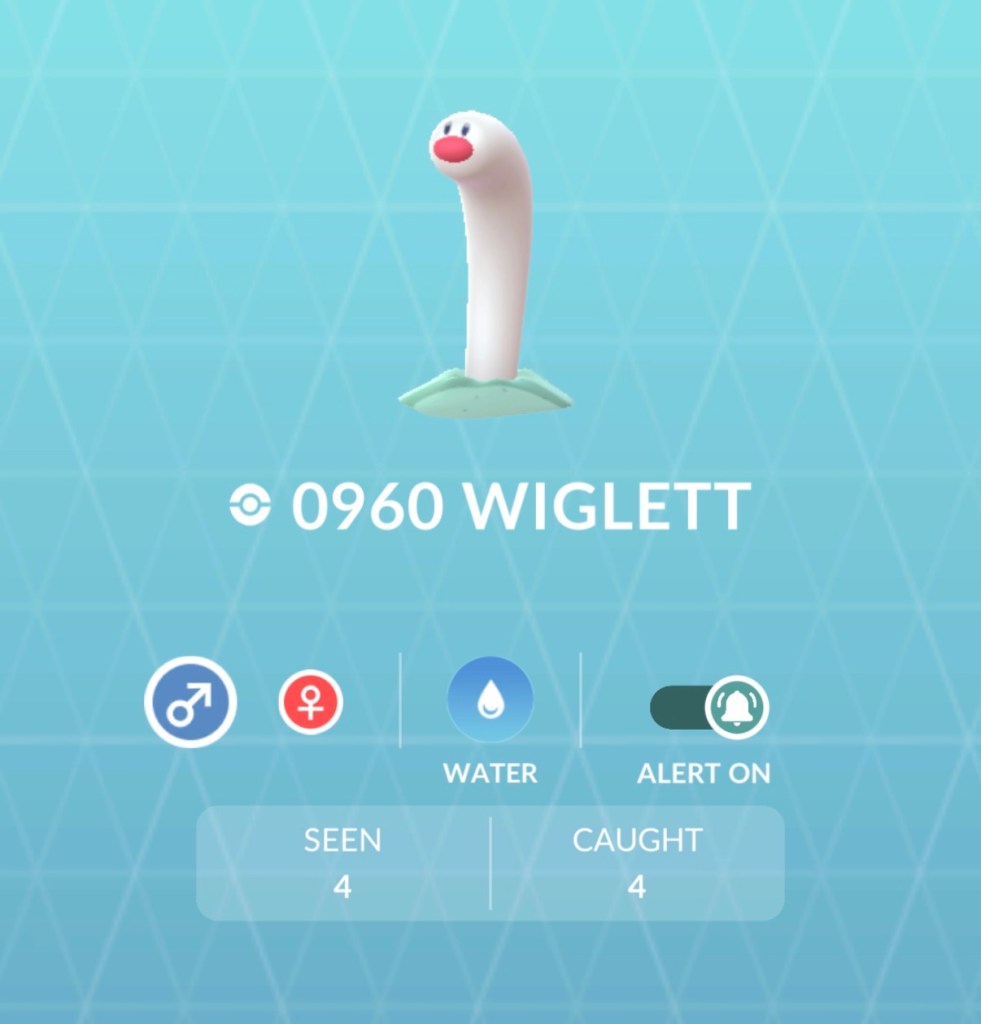Tap the Water type icon
The width and height of the screenshot is (981, 1024).
[490, 701]
